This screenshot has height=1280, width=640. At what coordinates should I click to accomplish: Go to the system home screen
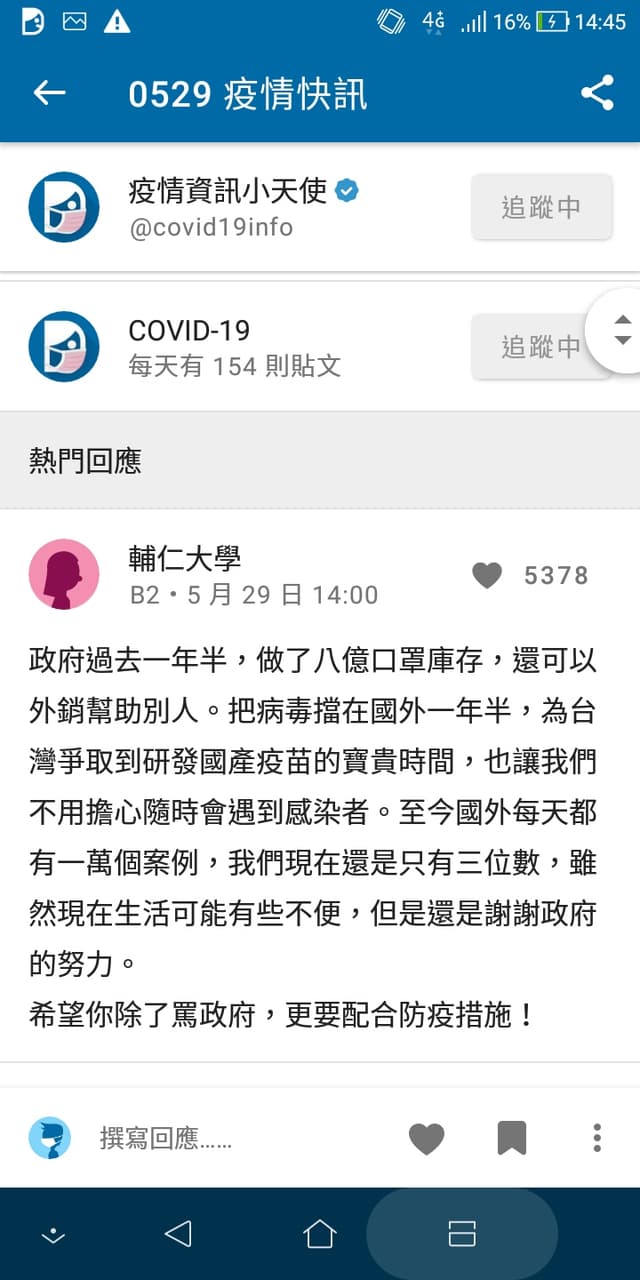[320, 1234]
